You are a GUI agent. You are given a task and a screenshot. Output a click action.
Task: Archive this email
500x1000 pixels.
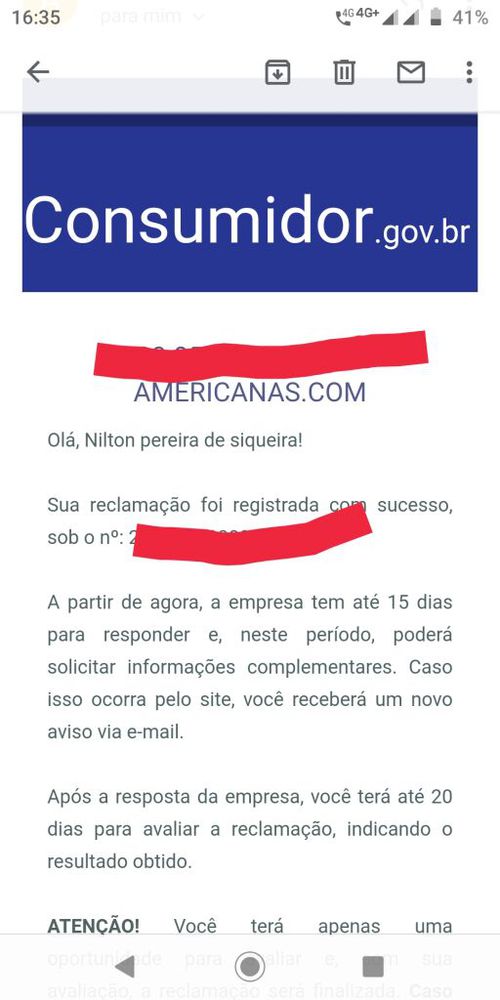click(277, 72)
